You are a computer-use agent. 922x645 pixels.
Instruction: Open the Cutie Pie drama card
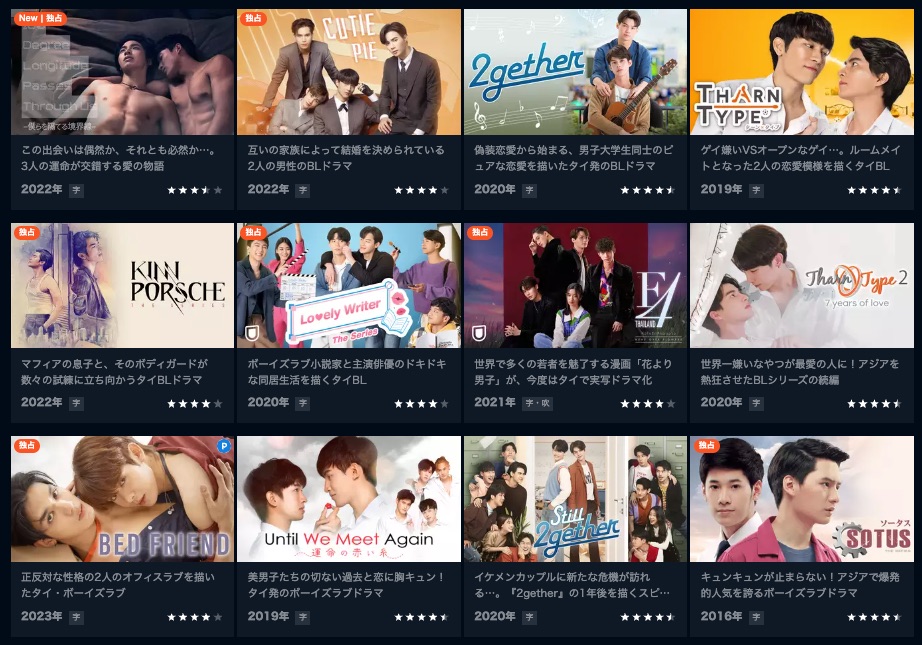[348, 73]
